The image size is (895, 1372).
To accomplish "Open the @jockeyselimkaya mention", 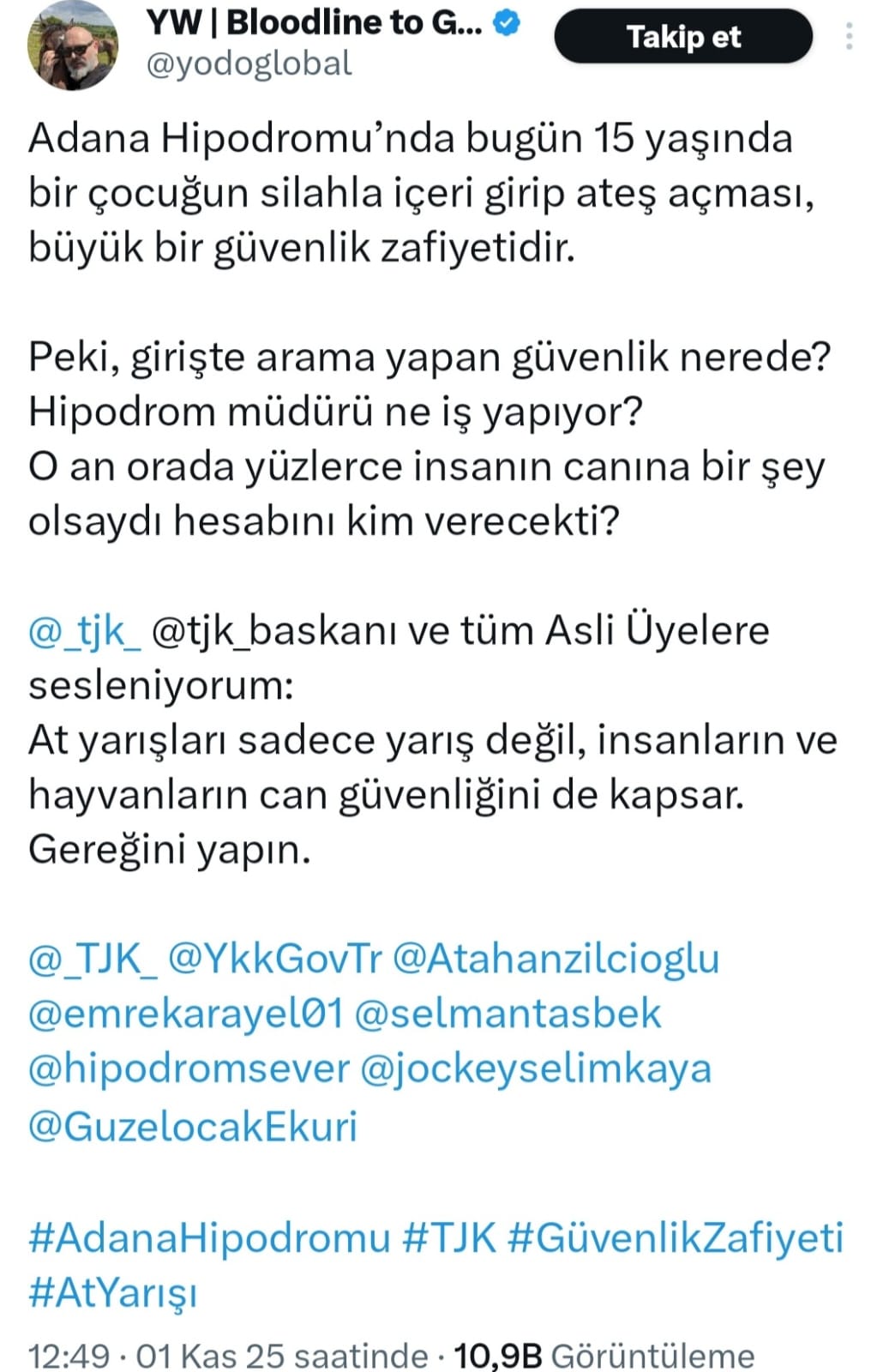I will tap(536, 1069).
